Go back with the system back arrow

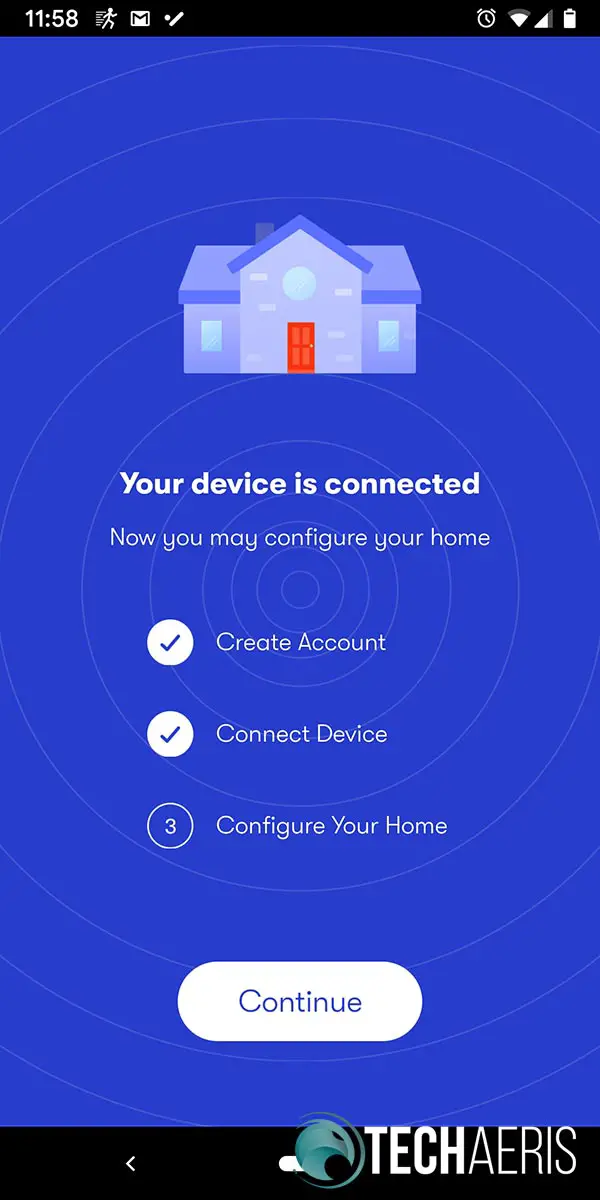tap(130, 1163)
